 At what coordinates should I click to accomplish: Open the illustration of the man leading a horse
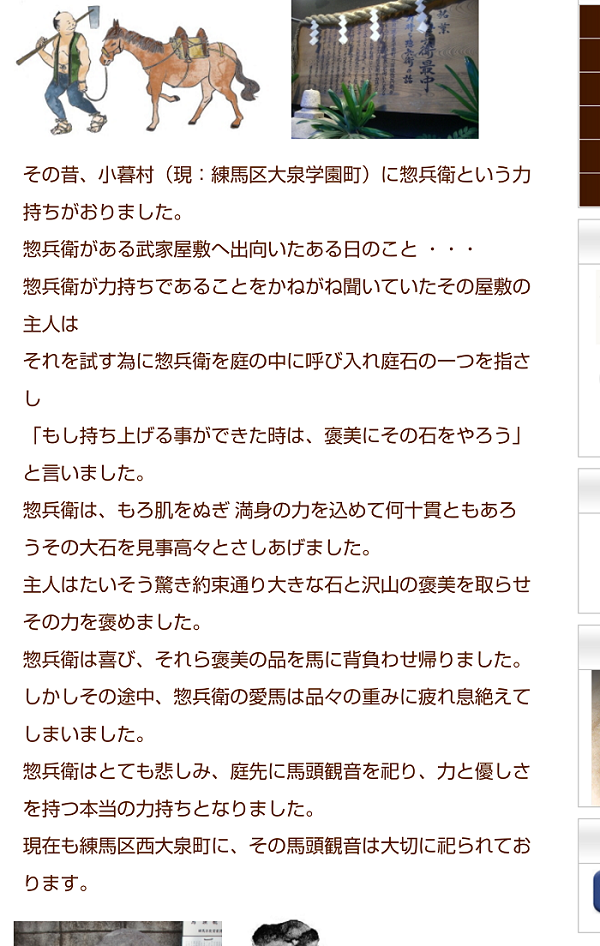pyautogui.click(x=138, y=68)
